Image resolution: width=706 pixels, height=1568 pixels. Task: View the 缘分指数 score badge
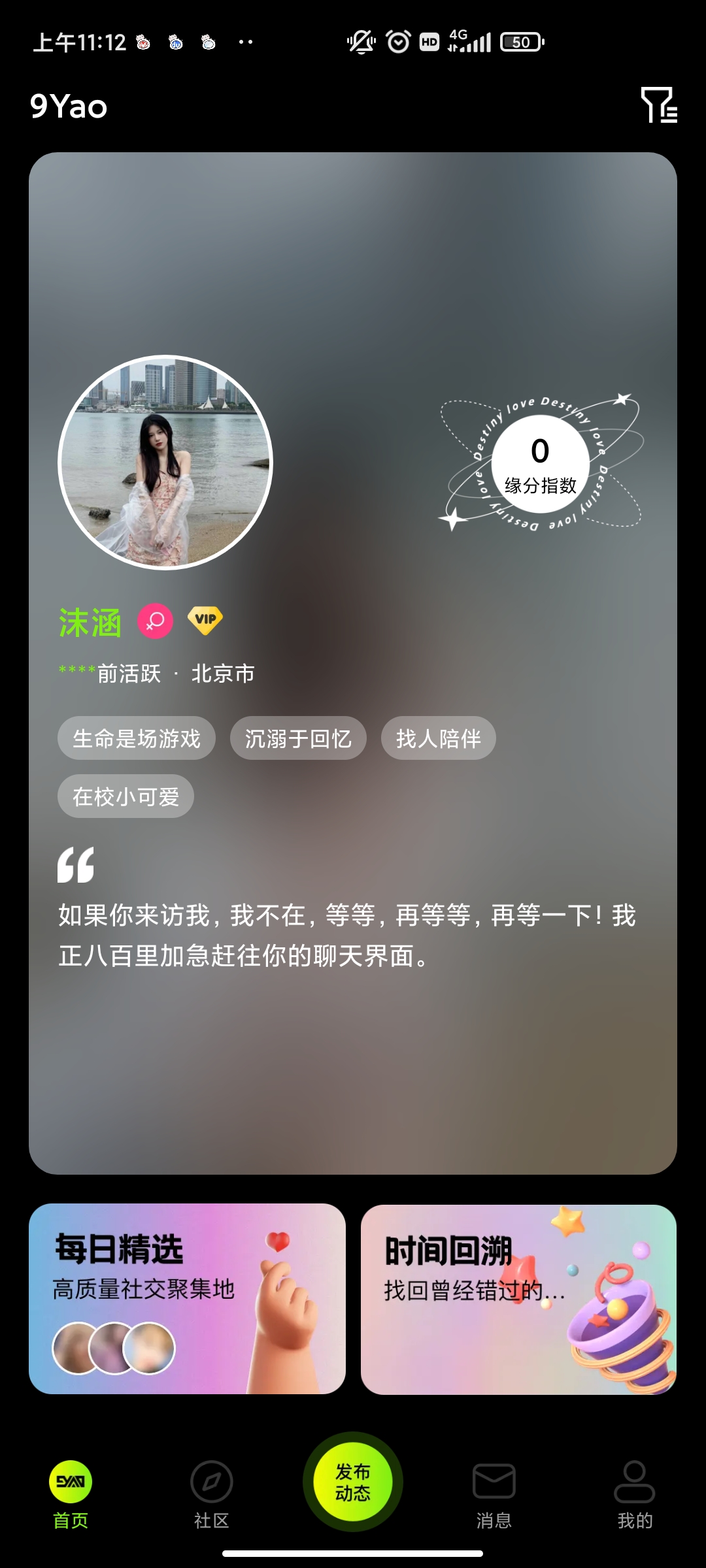click(x=540, y=463)
